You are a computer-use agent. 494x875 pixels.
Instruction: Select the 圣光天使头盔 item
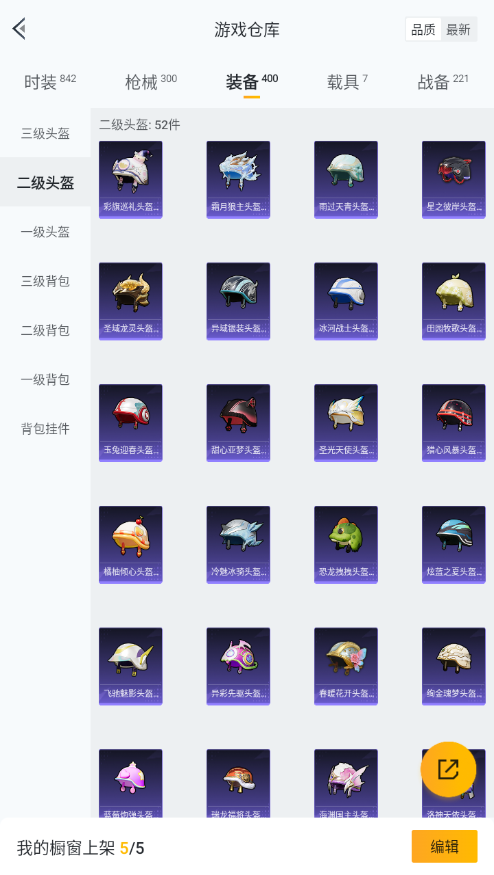346,423
